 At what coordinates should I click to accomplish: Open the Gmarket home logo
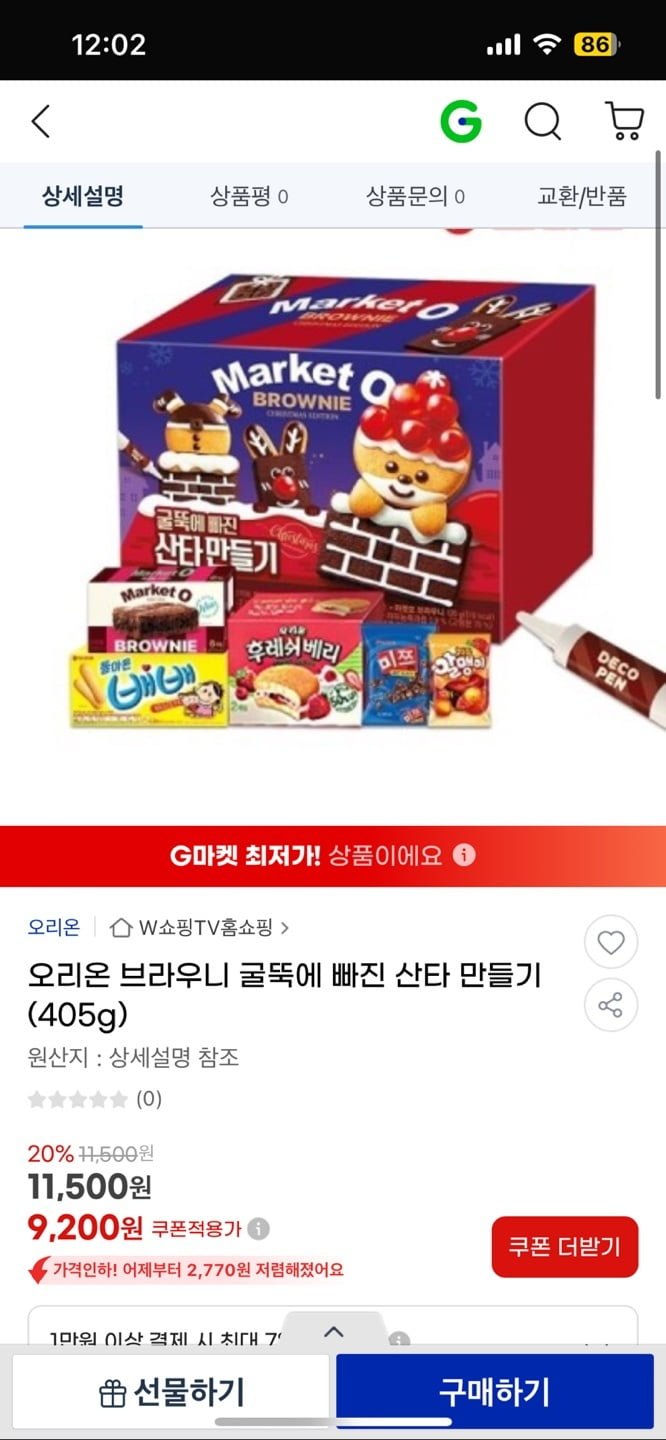click(461, 122)
